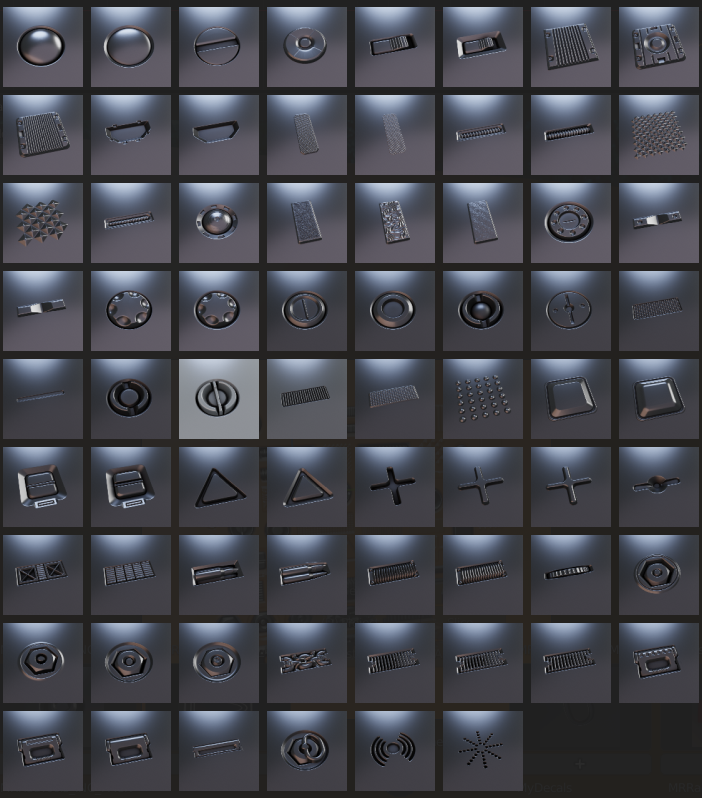Select the round dial with tick marks brush
The height and width of the screenshot is (798, 702).
570,222
